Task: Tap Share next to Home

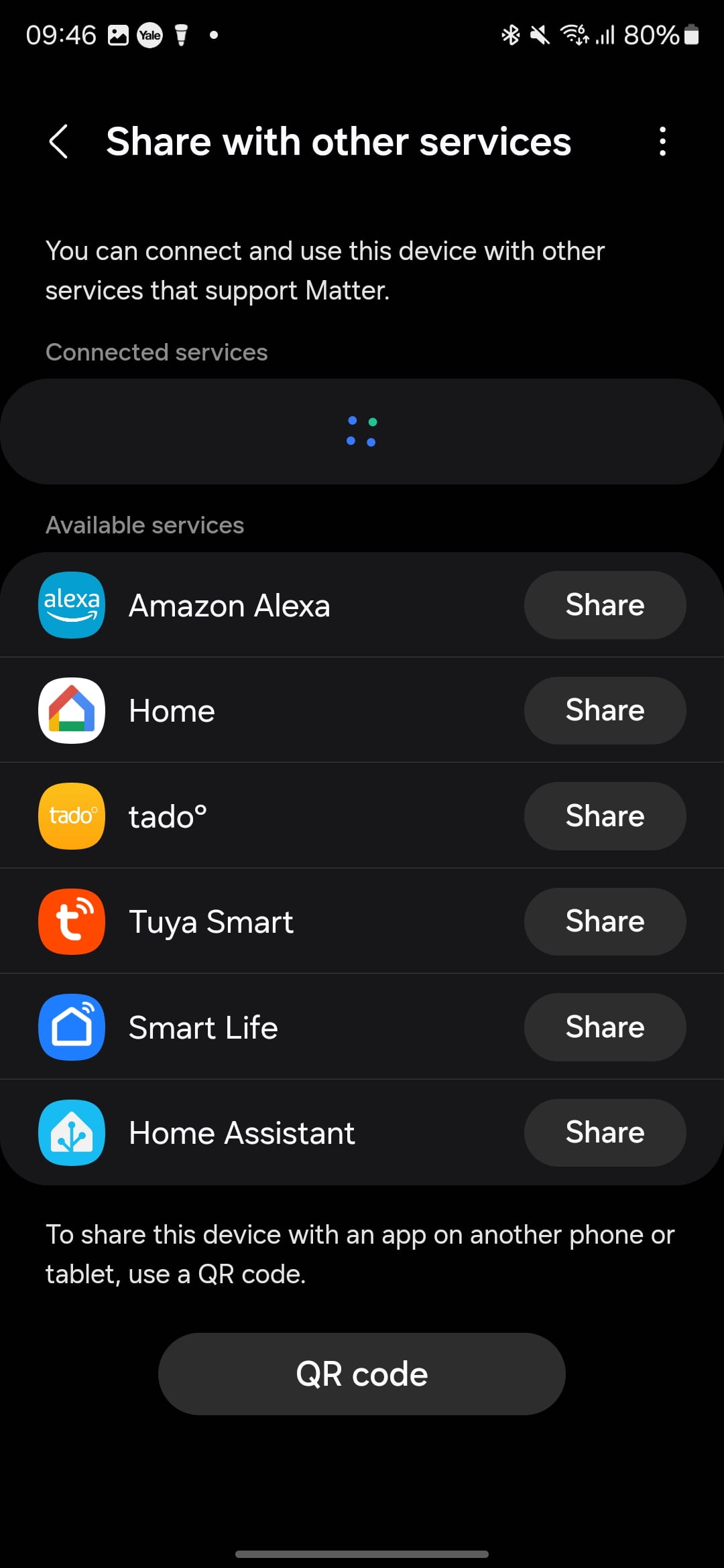Action: pos(605,710)
